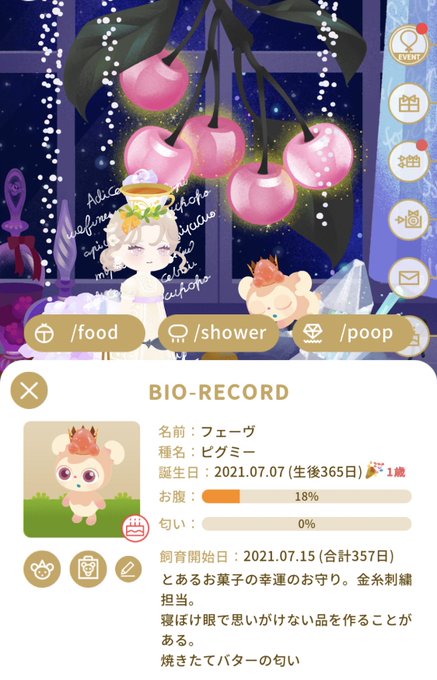The width and height of the screenshot is (437, 680).
Task: Tap the /poop button
Action: (352, 333)
